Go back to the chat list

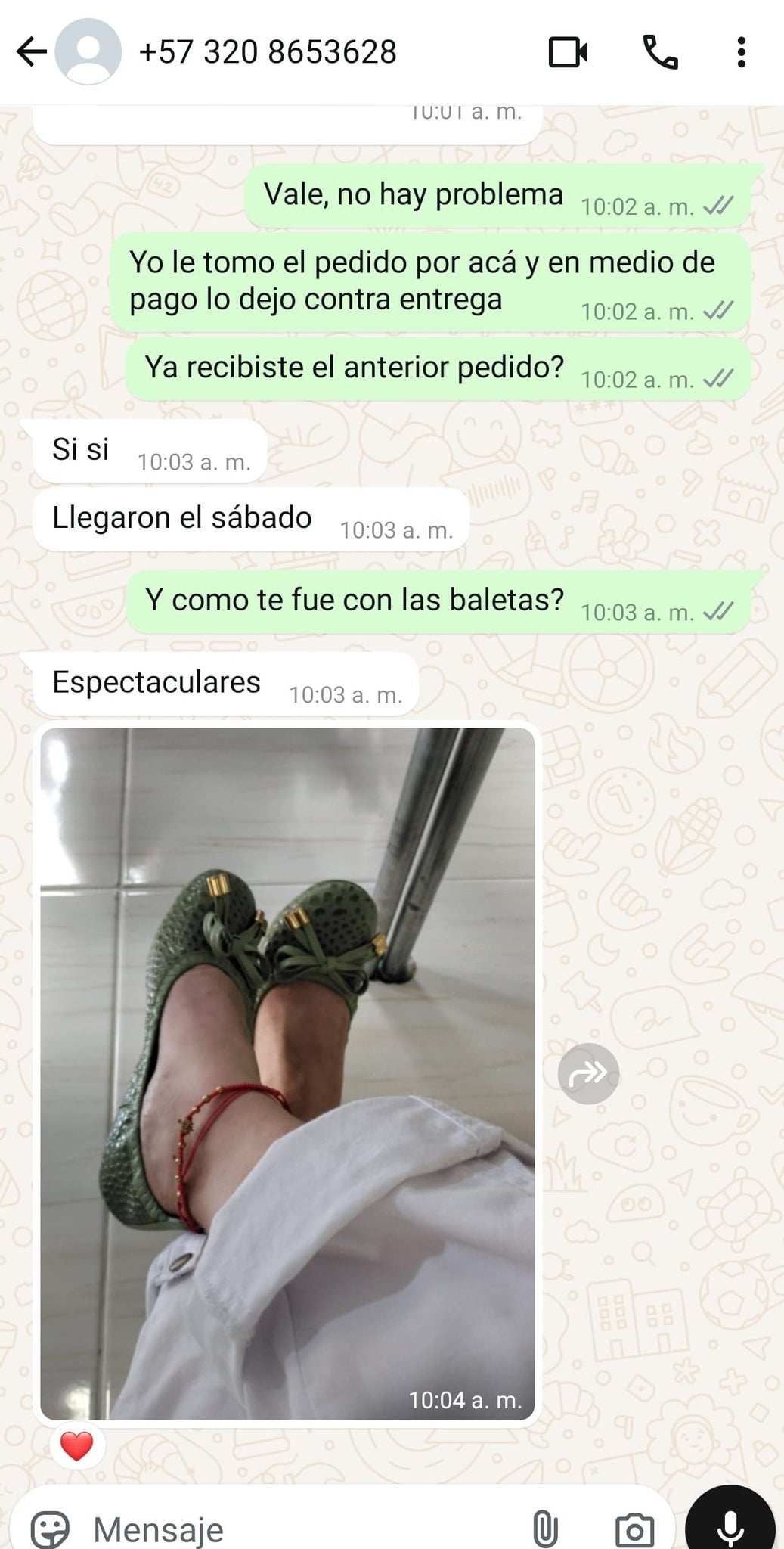pyautogui.click(x=31, y=52)
